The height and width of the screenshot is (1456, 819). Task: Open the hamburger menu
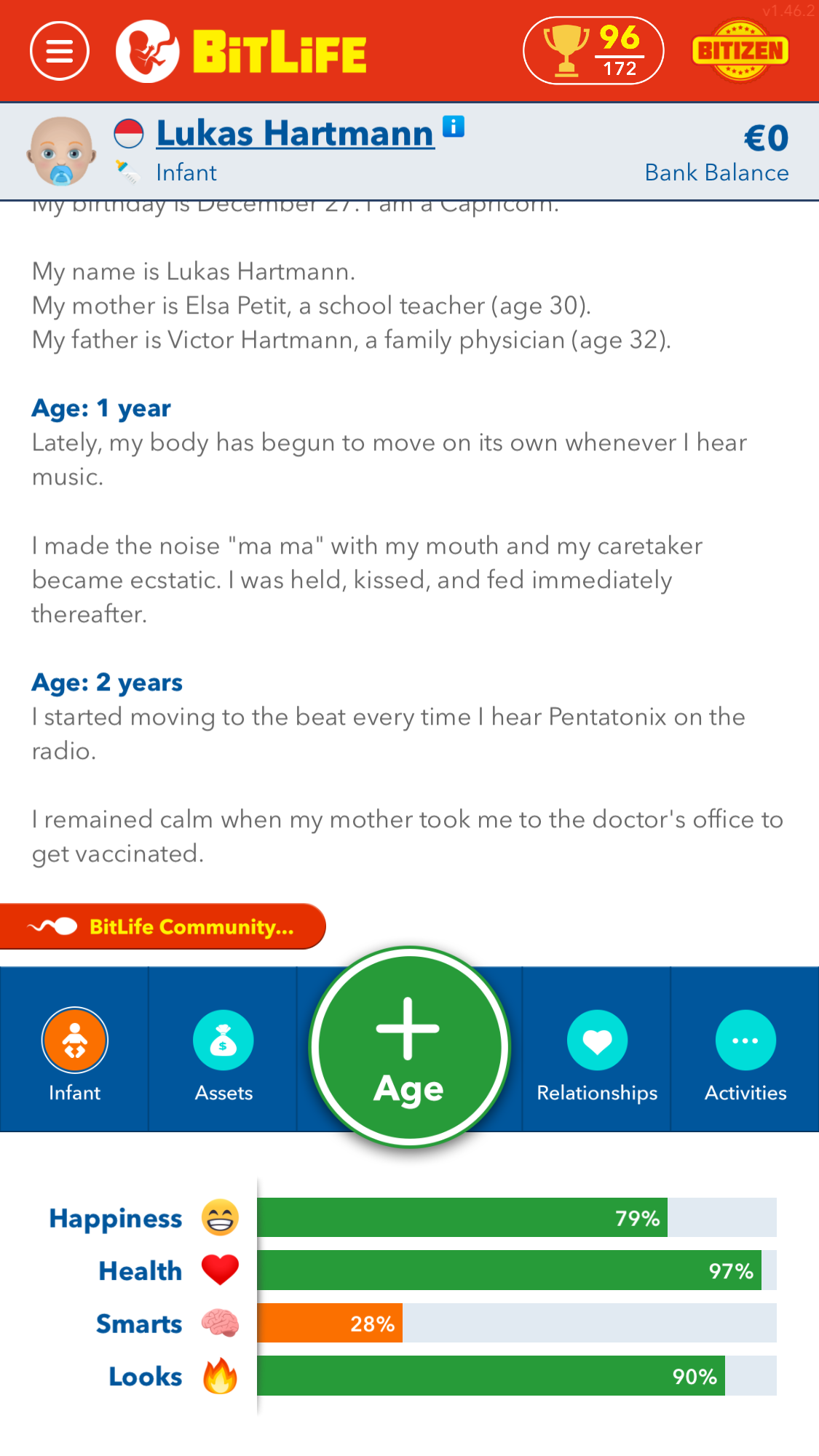pyautogui.click(x=59, y=52)
